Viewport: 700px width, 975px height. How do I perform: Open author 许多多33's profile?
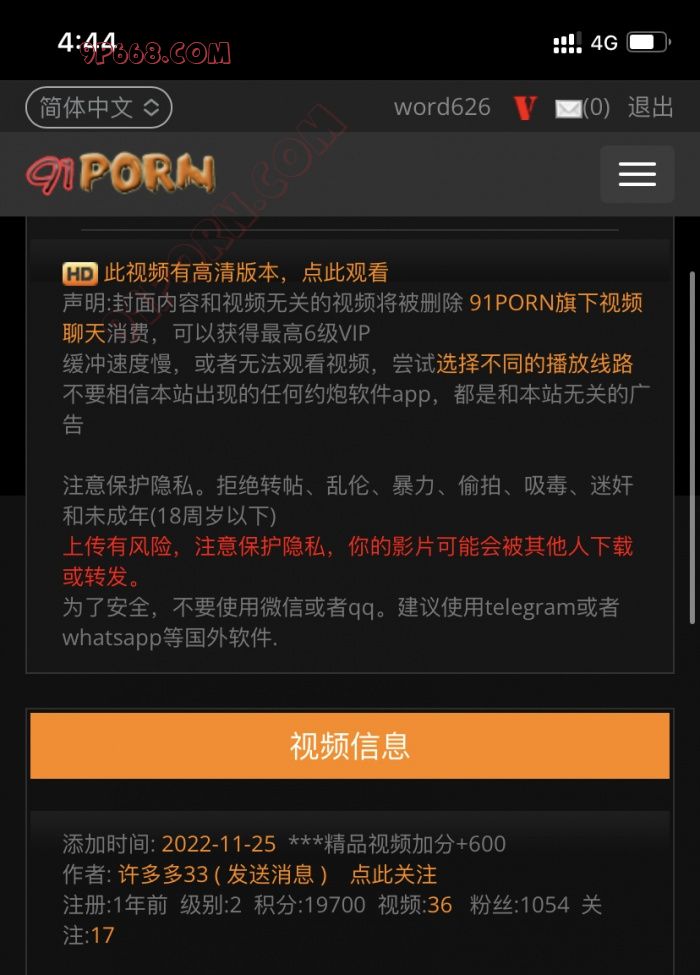pos(163,874)
